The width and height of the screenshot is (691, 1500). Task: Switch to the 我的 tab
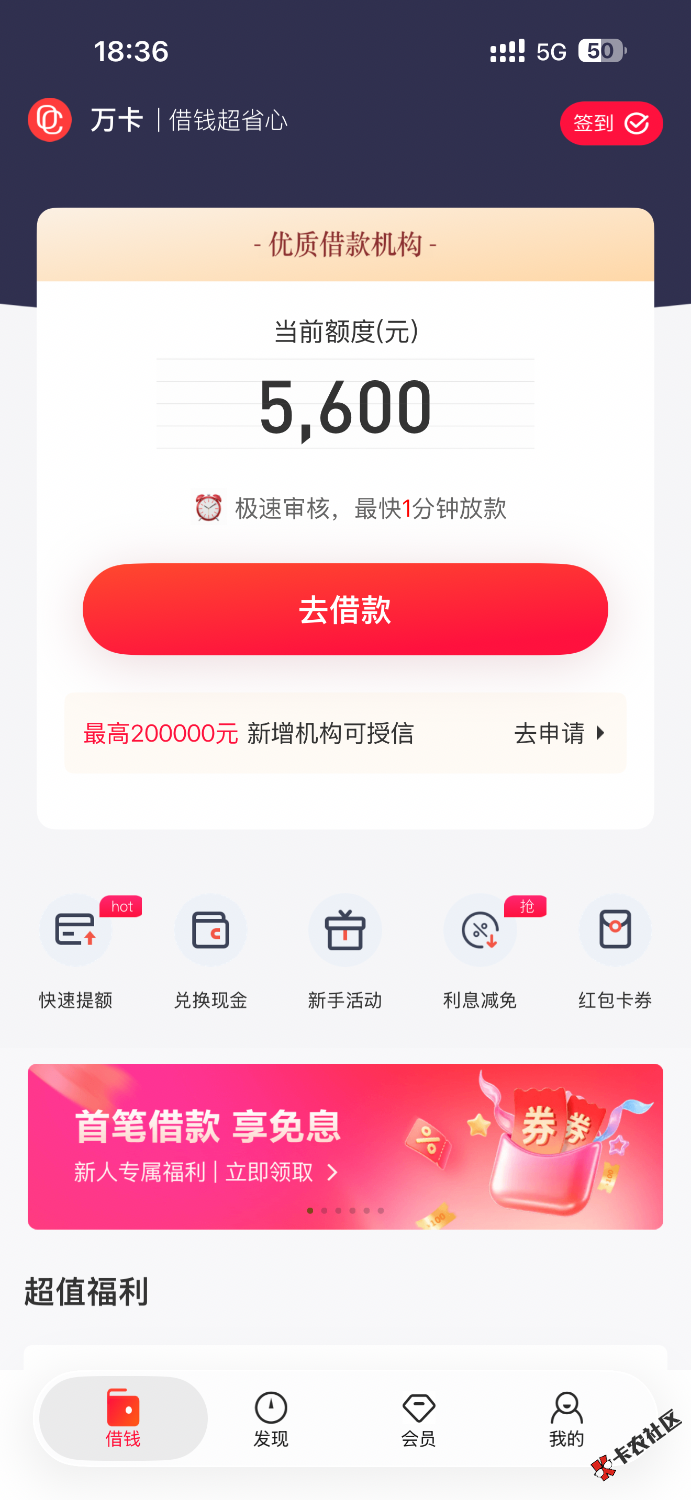(x=566, y=1420)
